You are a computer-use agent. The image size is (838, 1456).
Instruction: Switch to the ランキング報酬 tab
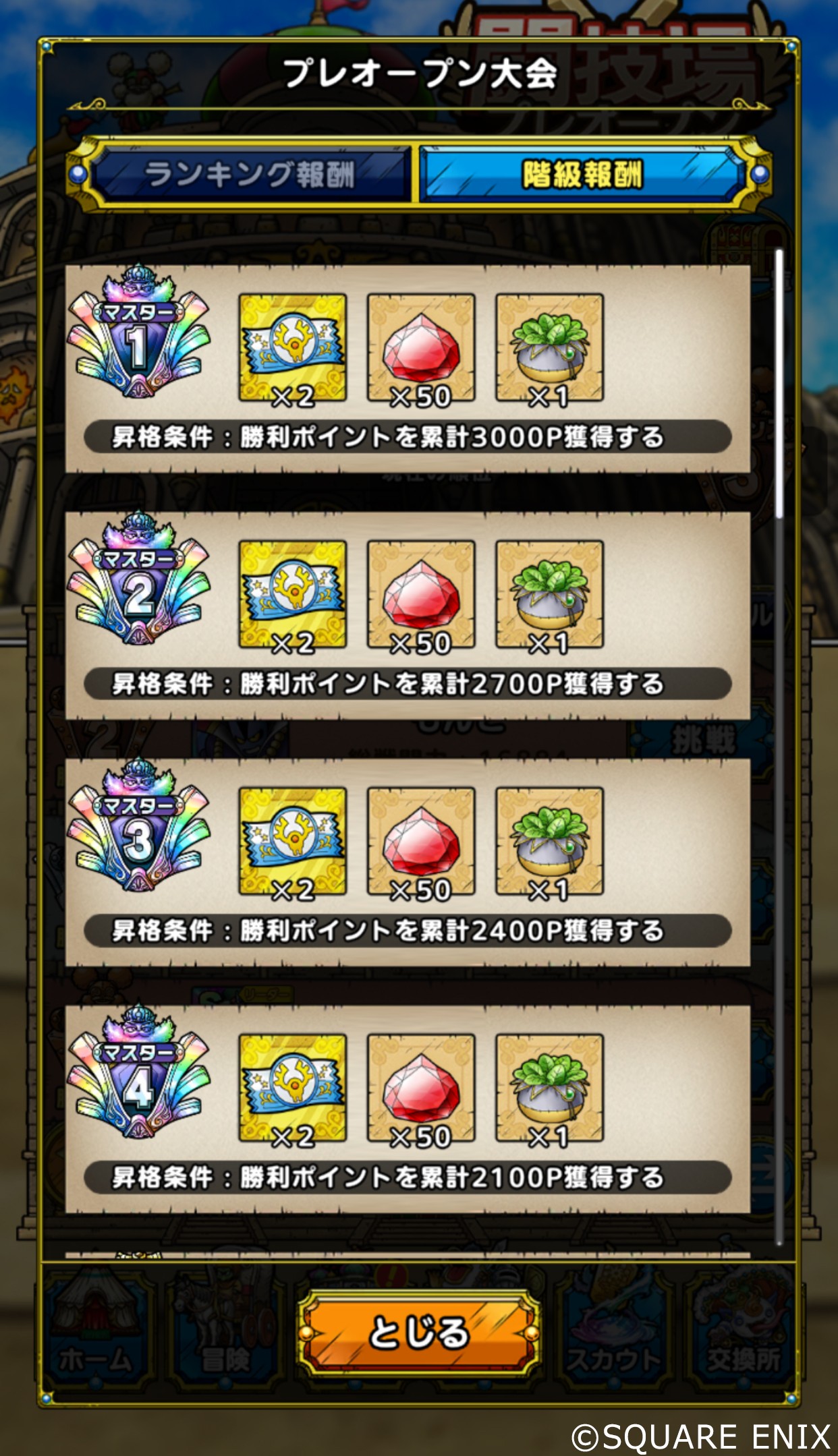coord(248,175)
